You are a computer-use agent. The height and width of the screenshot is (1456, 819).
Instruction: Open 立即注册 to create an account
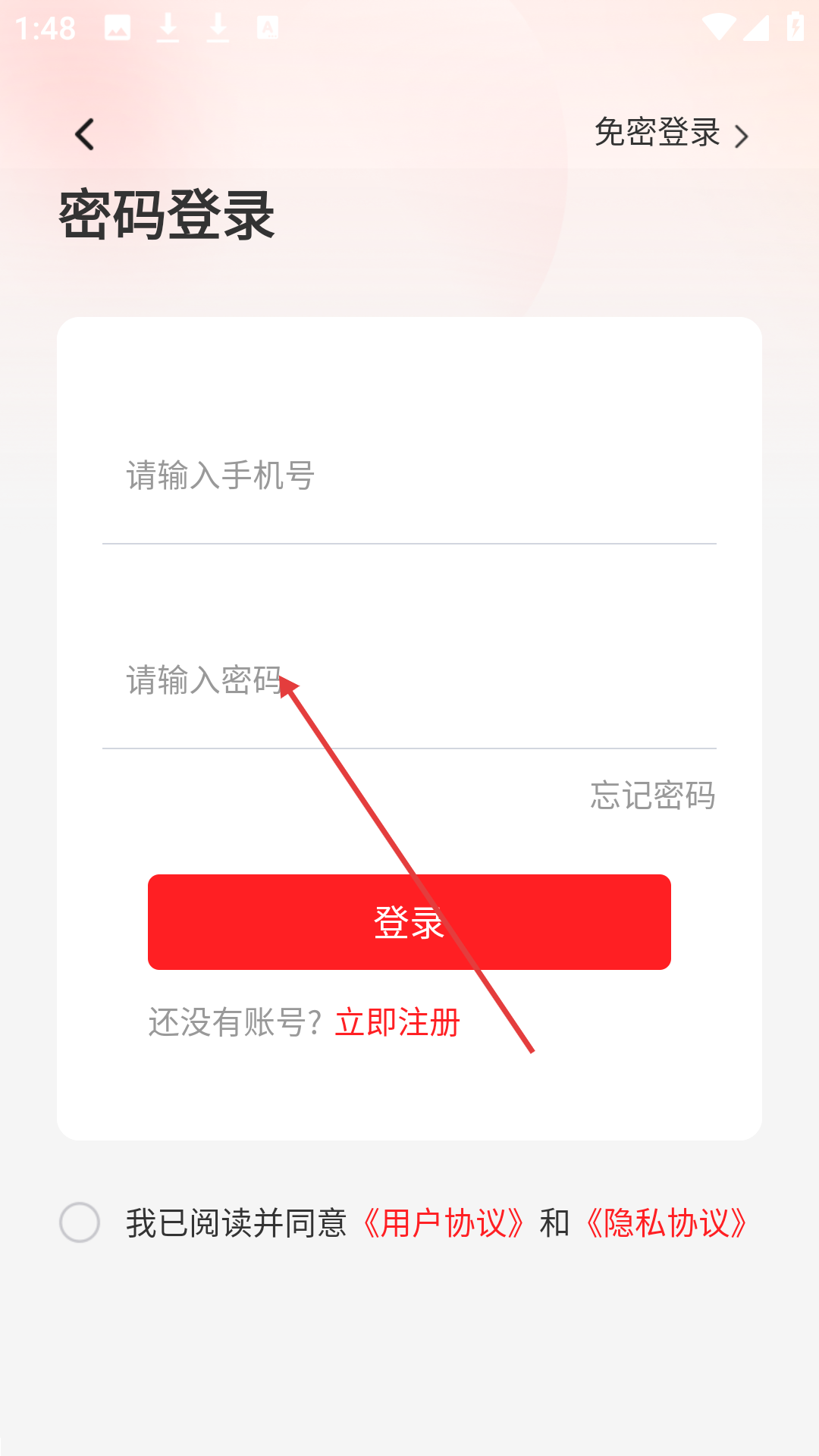(x=397, y=1022)
